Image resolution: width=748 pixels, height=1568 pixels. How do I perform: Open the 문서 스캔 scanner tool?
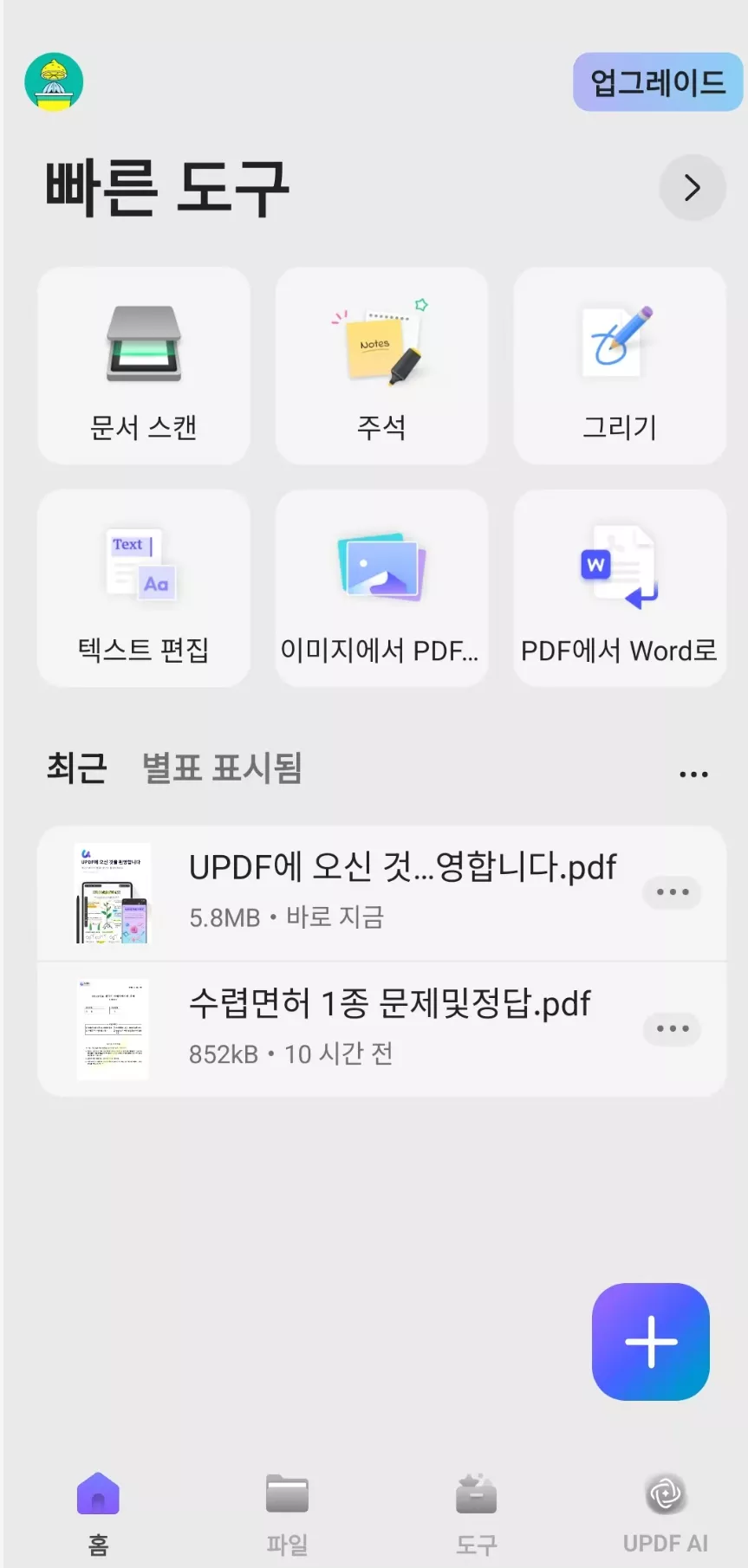coord(143,366)
